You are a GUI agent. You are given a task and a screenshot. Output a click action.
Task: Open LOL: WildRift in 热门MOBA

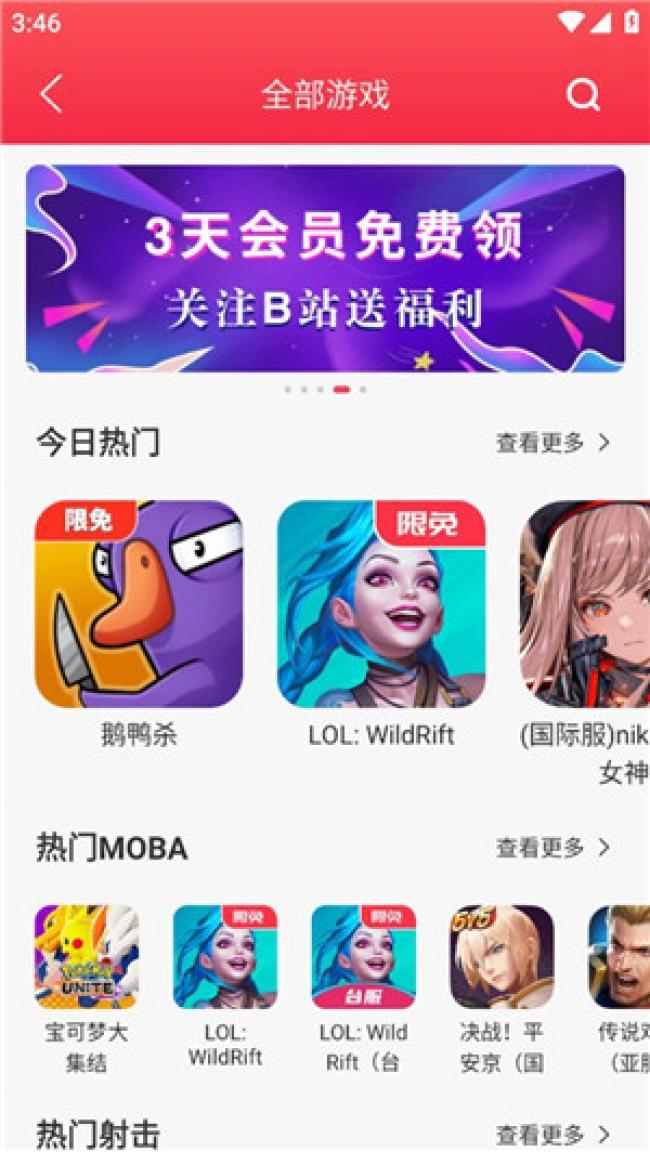pyautogui.click(x=225, y=957)
